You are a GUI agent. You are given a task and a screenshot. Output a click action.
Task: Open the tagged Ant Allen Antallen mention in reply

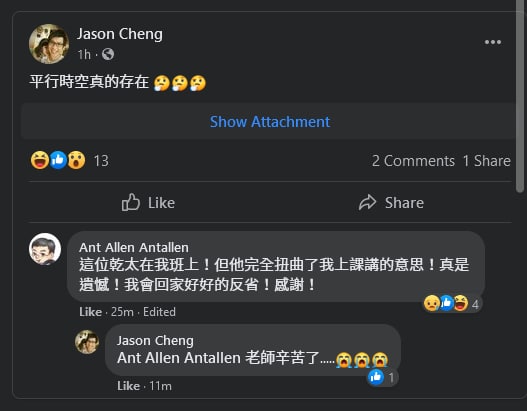pyautogui.click(x=179, y=358)
